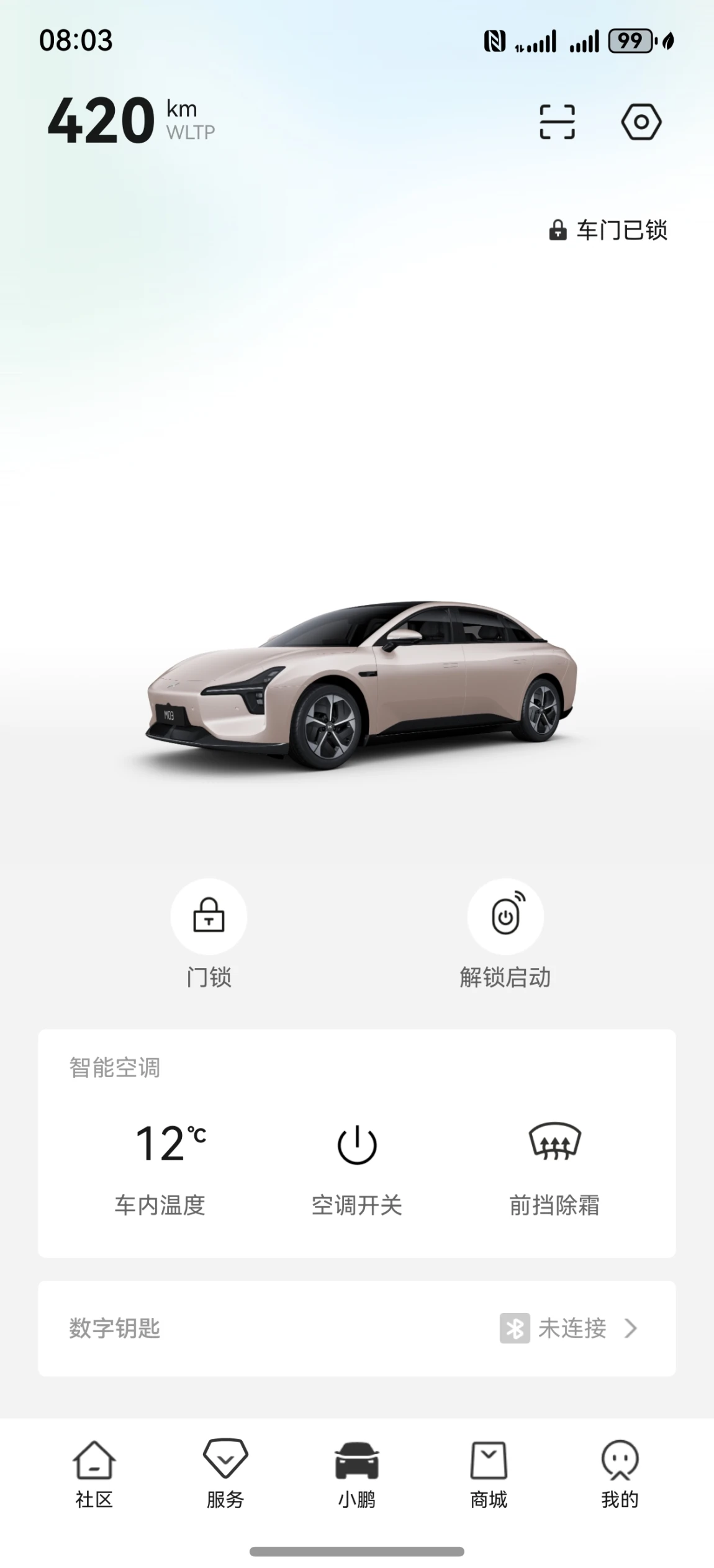This screenshot has width=714, height=1568.
Task: Toggle the 空调开关 power button
Action: click(x=357, y=1145)
